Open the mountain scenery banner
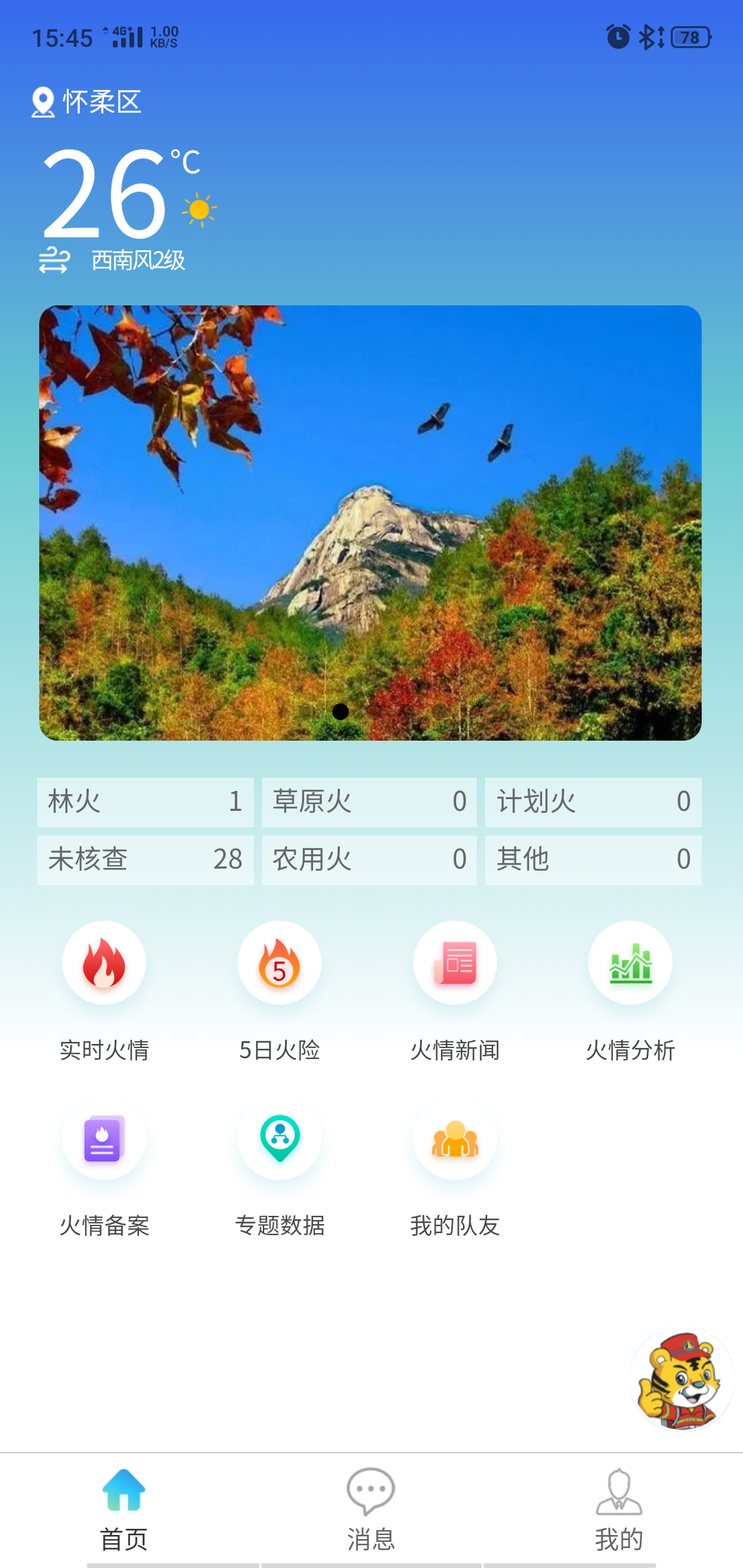The width and height of the screenshot is (743, 1568). (x=370, y=523)
